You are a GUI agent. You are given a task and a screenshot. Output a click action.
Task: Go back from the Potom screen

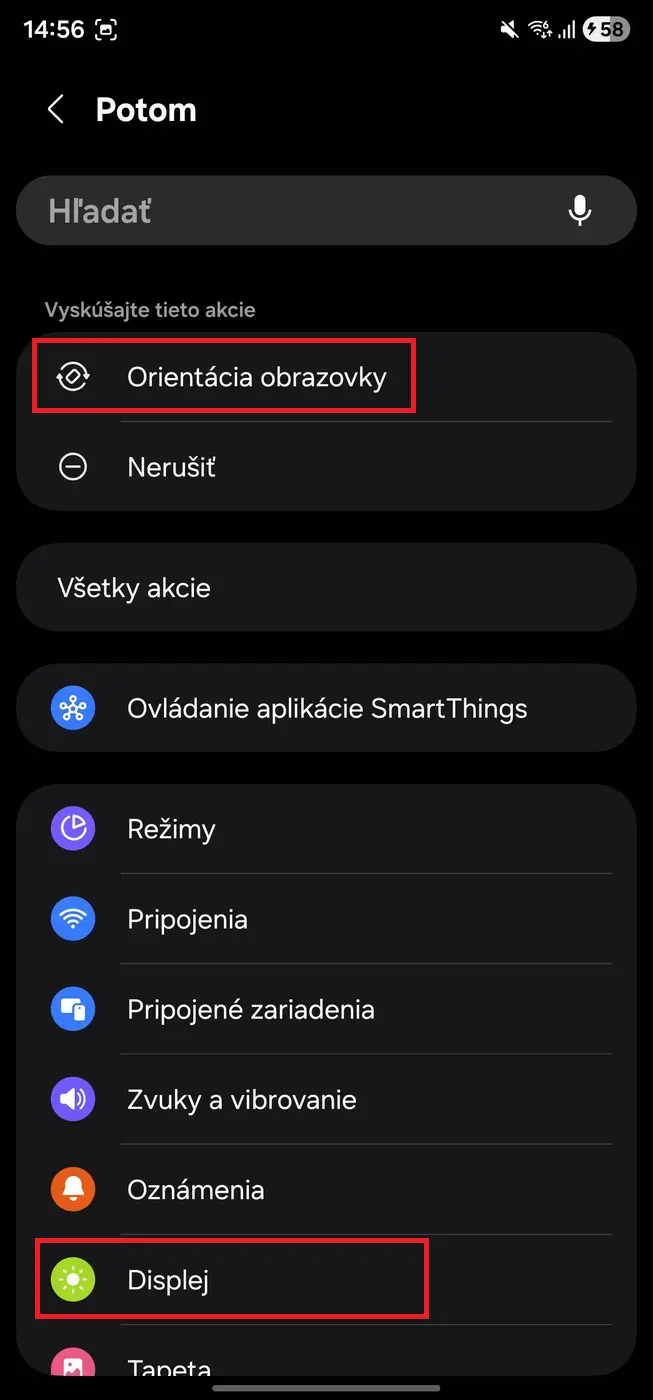coord(56,110)
